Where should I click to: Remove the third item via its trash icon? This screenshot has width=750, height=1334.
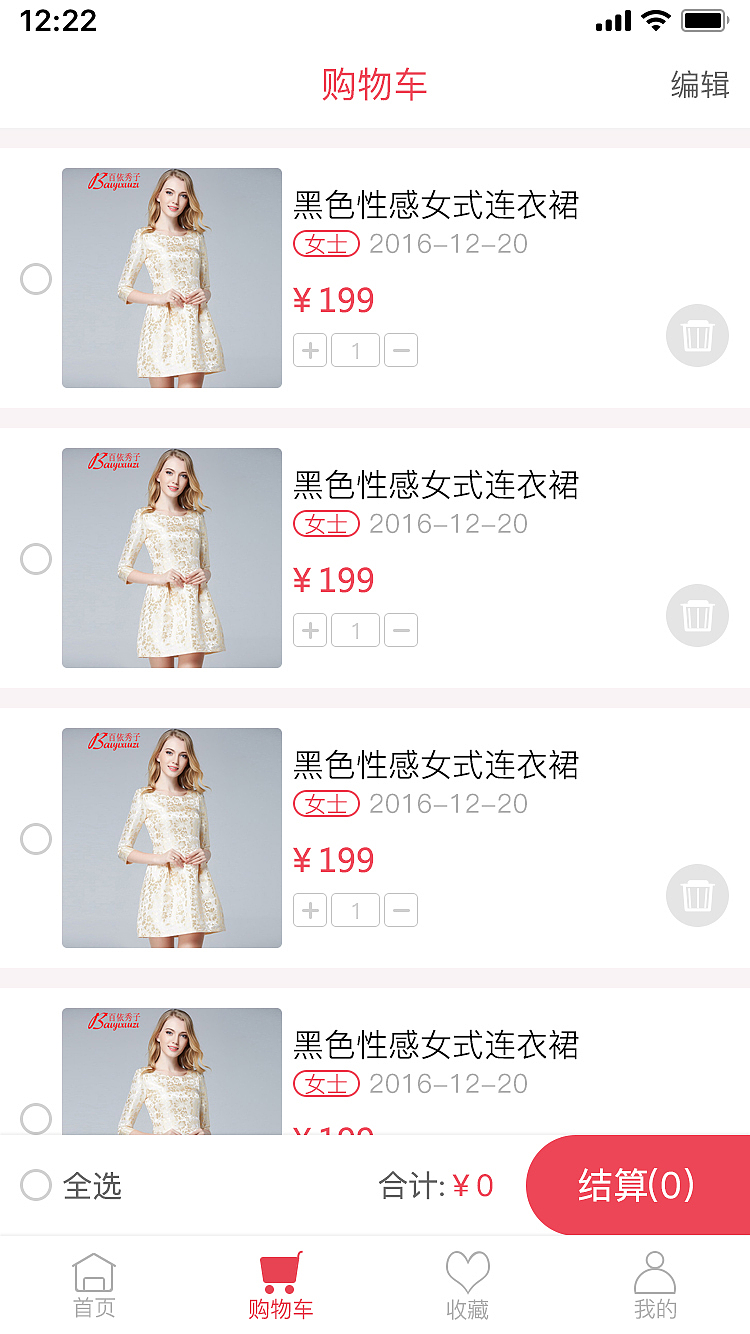pos(697,895)
